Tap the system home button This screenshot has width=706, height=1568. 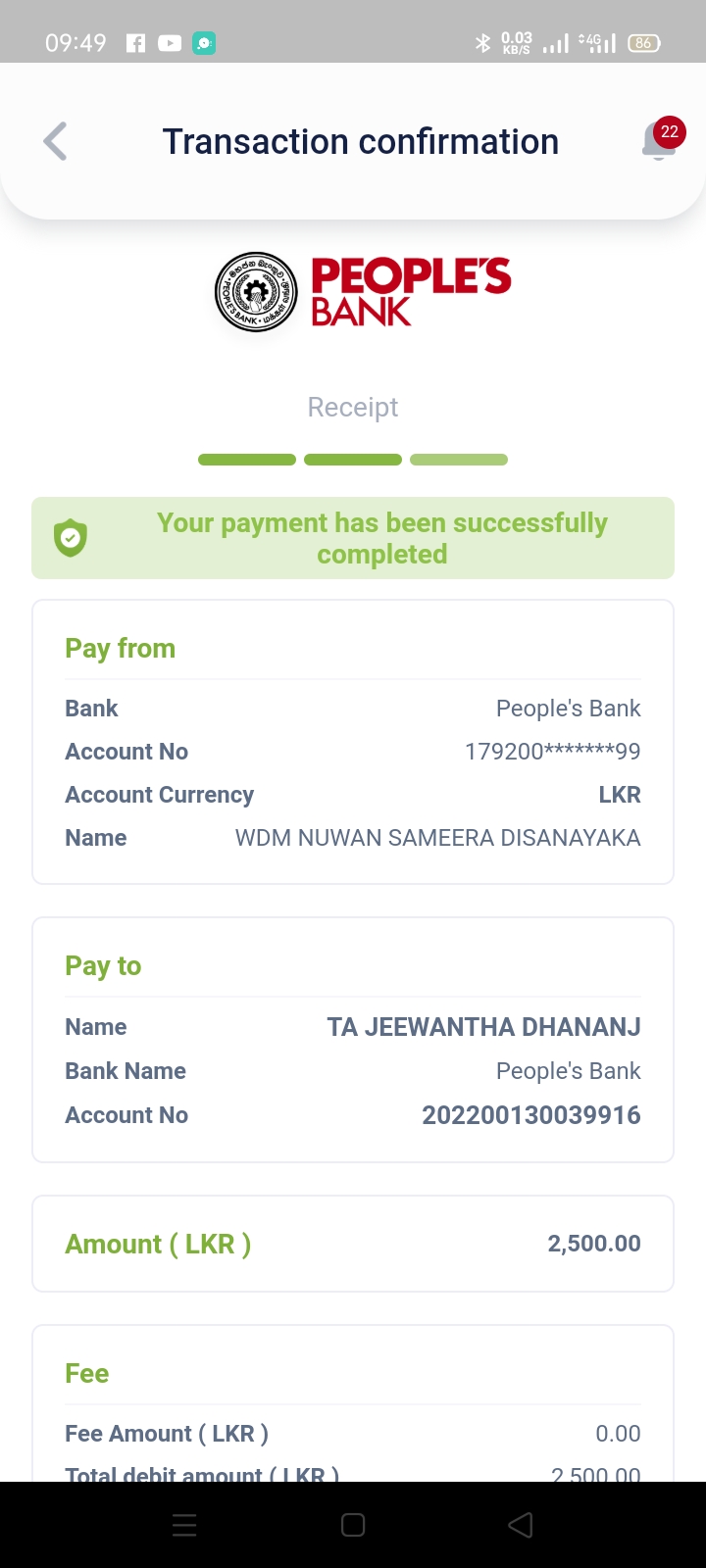click(x=353, y=1525)
